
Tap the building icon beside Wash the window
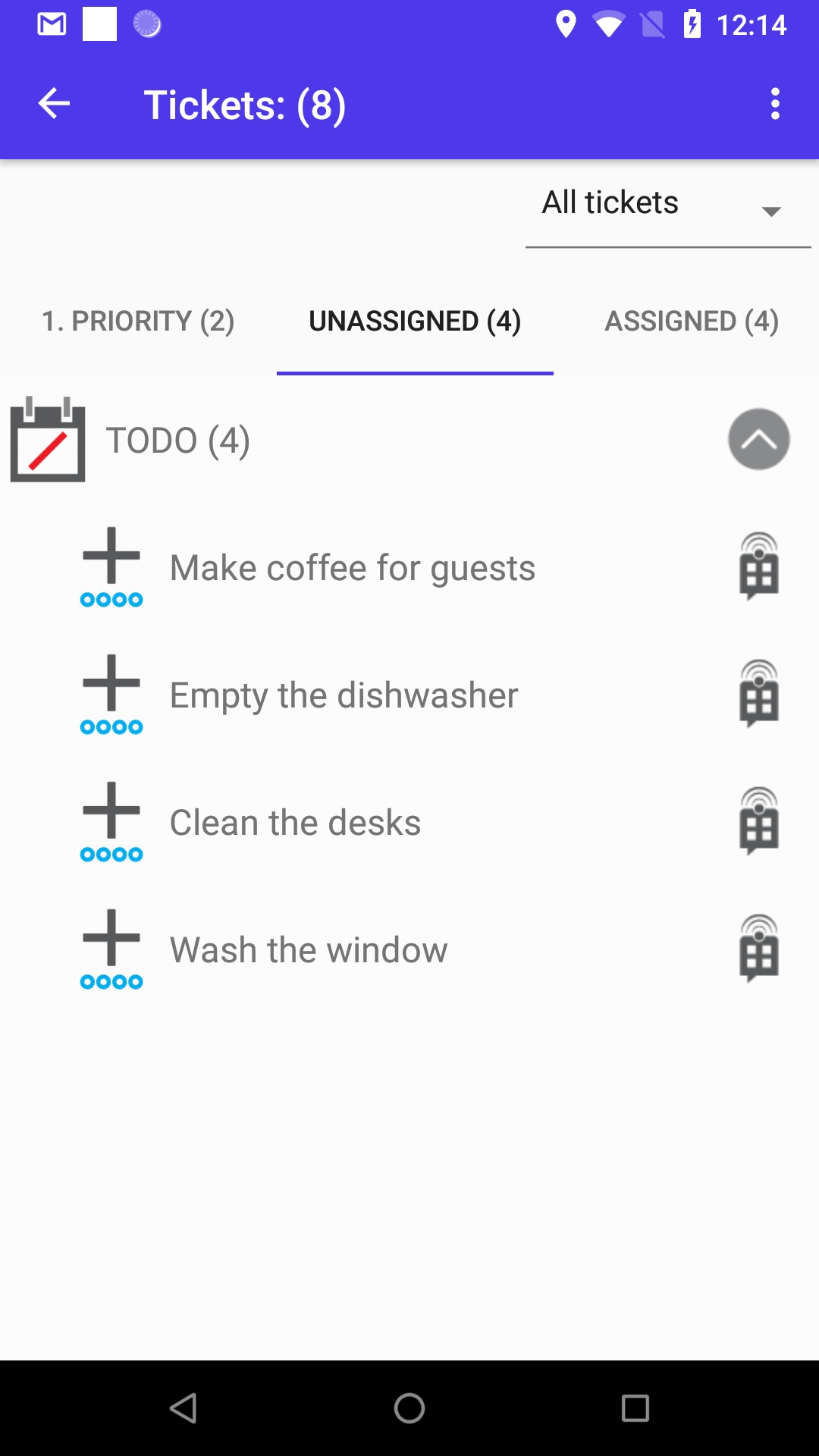(758, 949)
